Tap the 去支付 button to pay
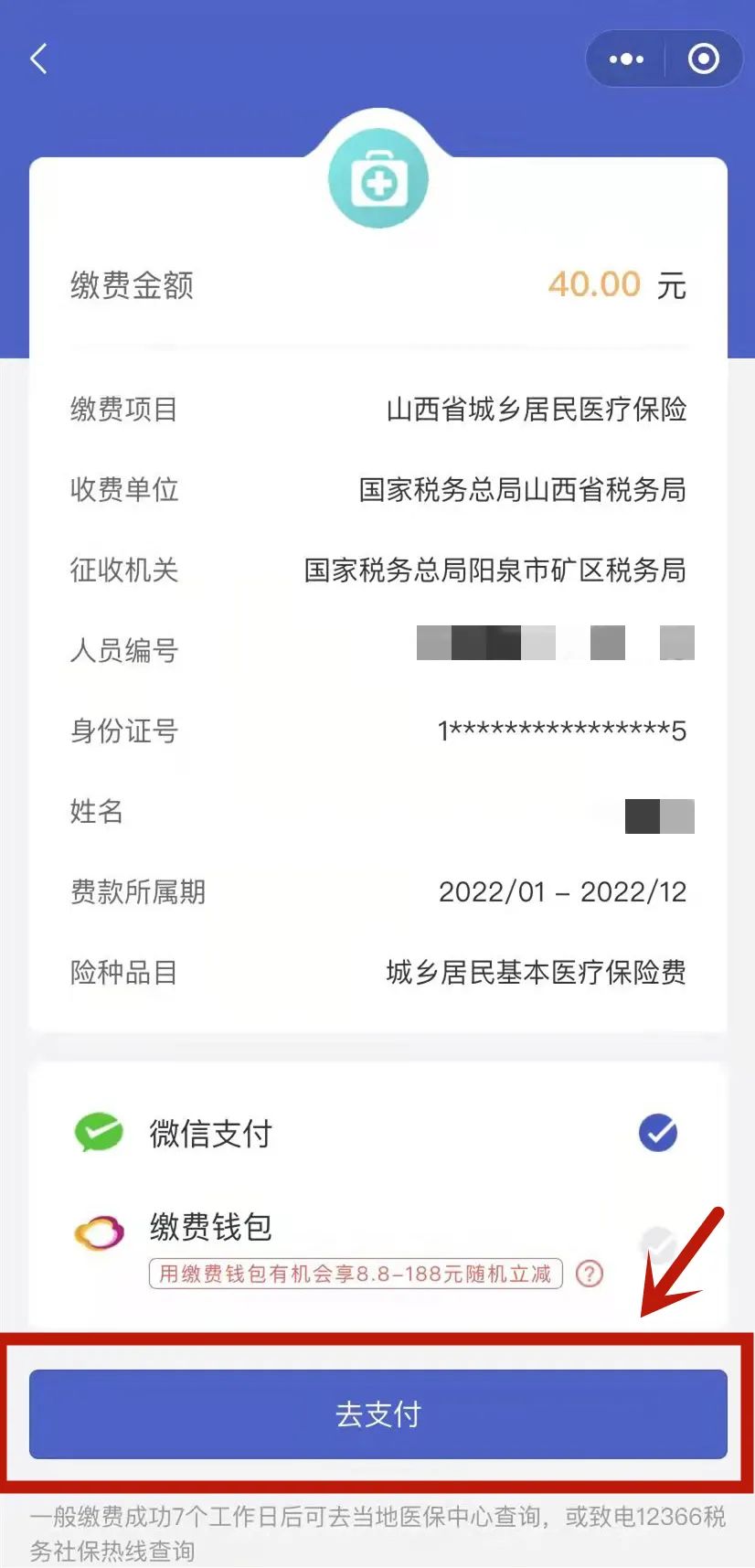 [x=377, y=1414]
